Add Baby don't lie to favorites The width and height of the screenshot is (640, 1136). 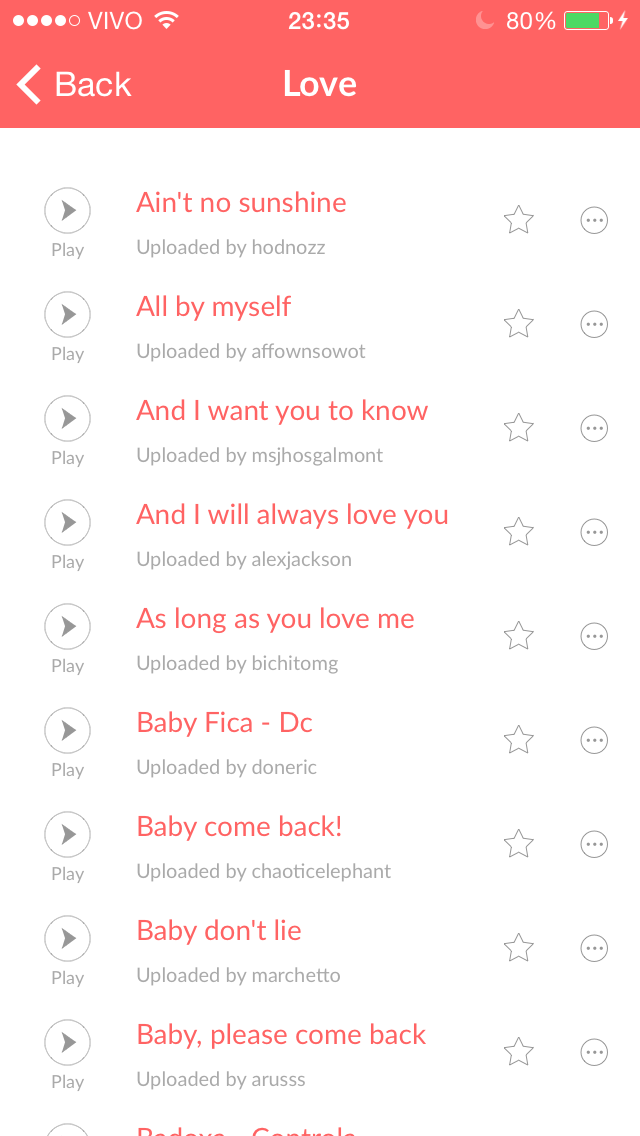point(519,948)
